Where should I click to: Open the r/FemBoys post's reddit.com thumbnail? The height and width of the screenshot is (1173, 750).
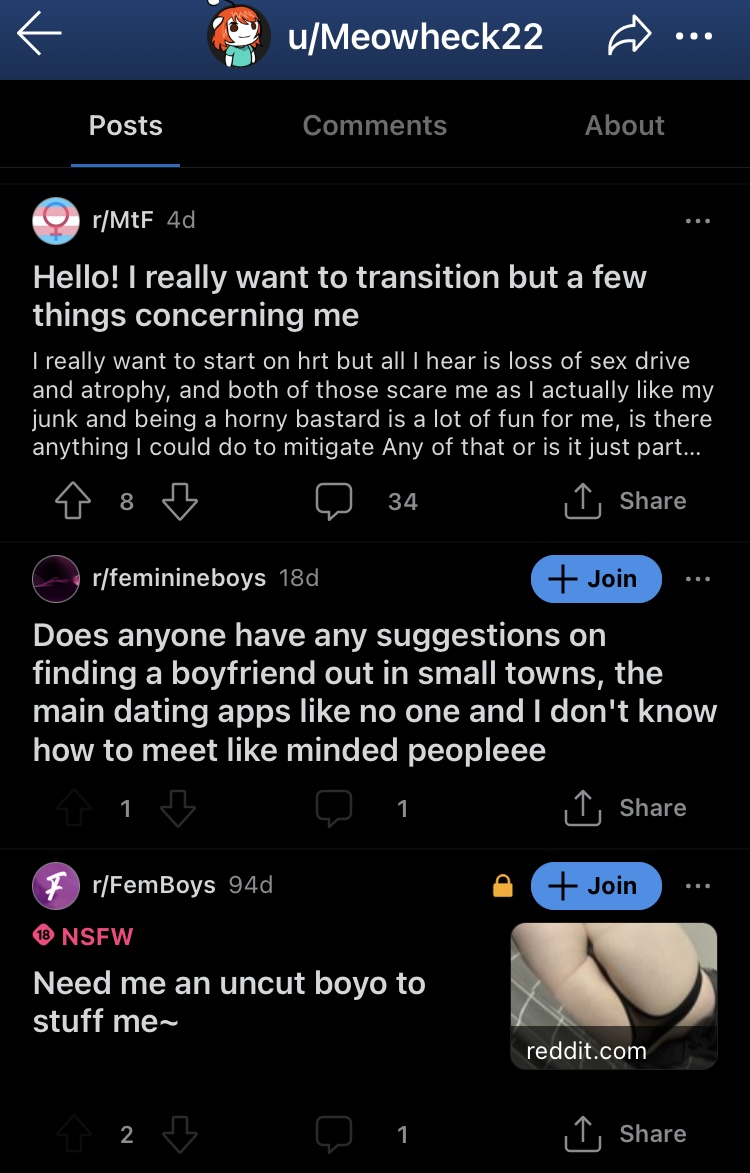pyautogui.click(x=614, y=996)
